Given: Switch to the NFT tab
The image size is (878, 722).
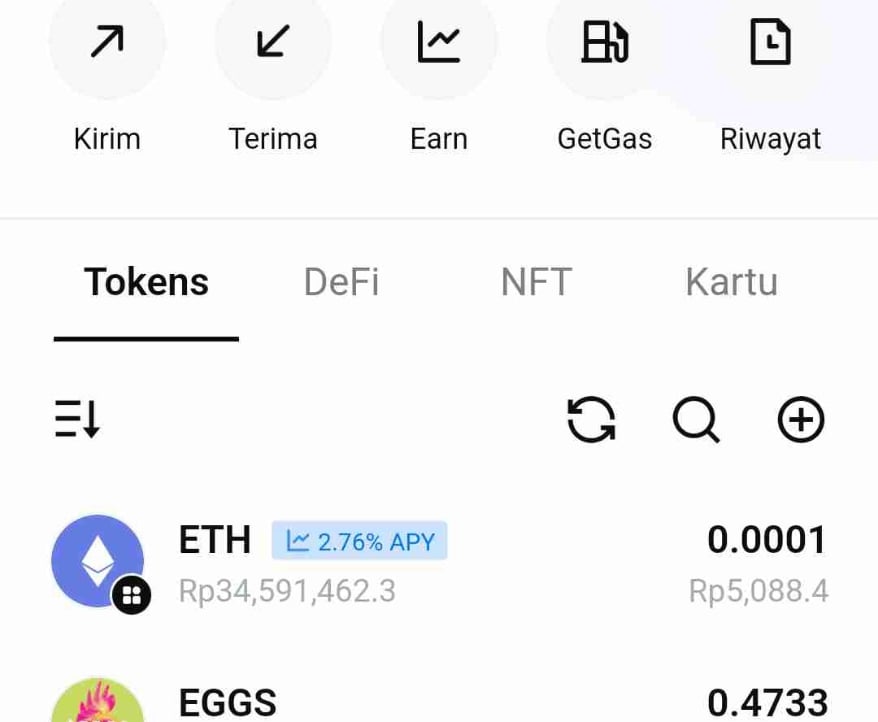Looking at the screenshot, I should click(536, 283).
